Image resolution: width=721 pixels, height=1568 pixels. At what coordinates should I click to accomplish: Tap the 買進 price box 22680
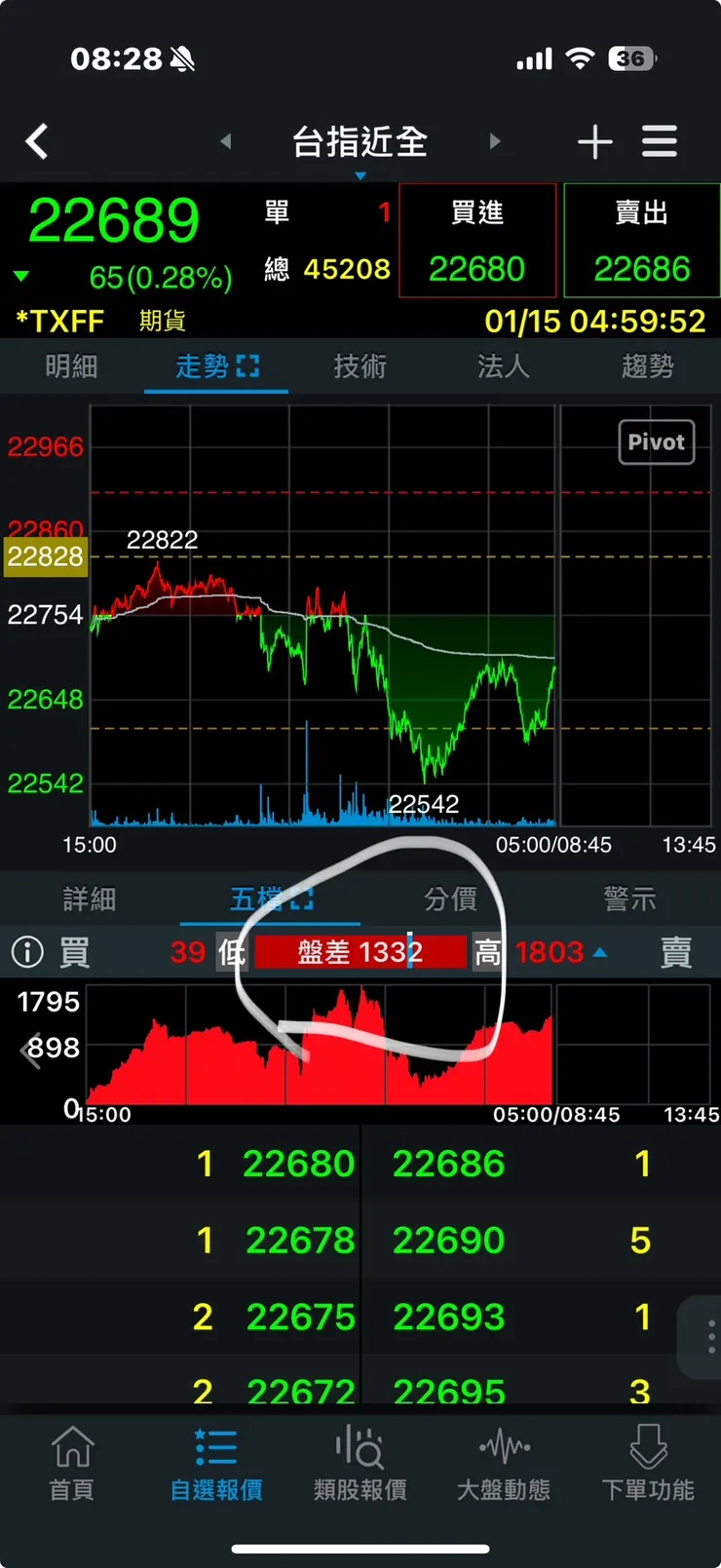tap(476, 241)
